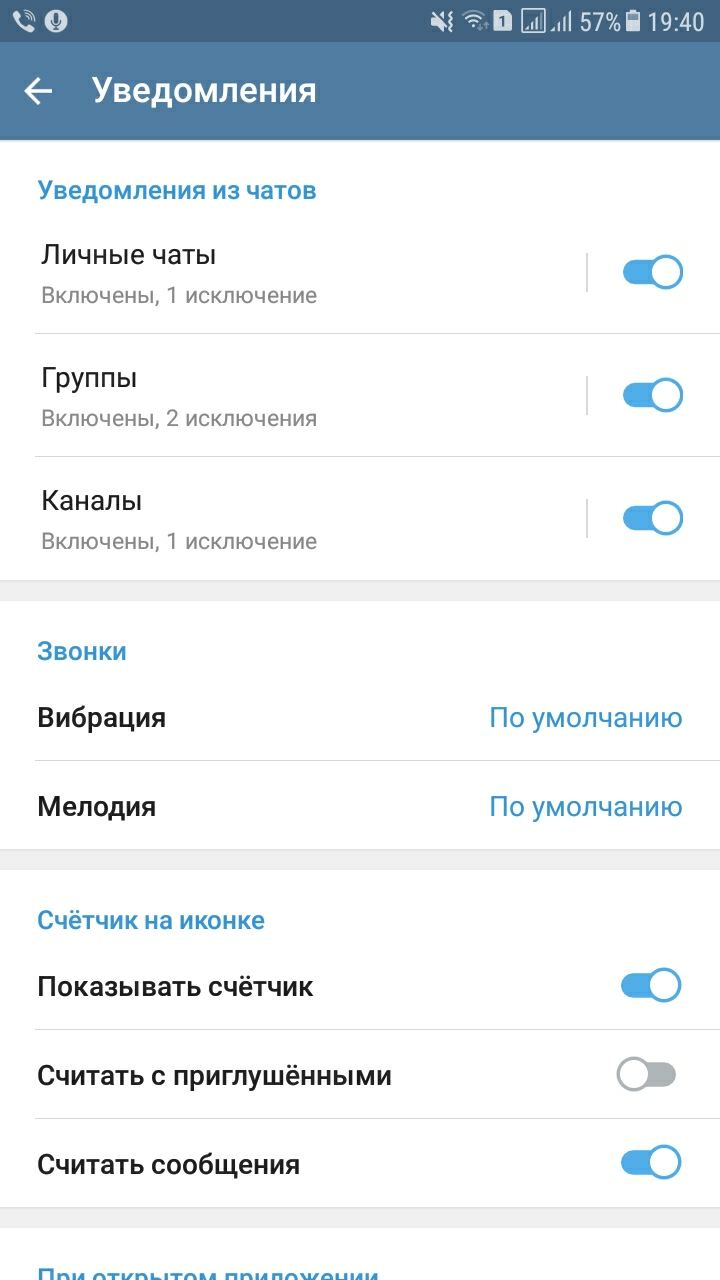Enable Считать с приглушёнными
The height and width of the screenshot is (1280, 720).
tap(647, 1075)
